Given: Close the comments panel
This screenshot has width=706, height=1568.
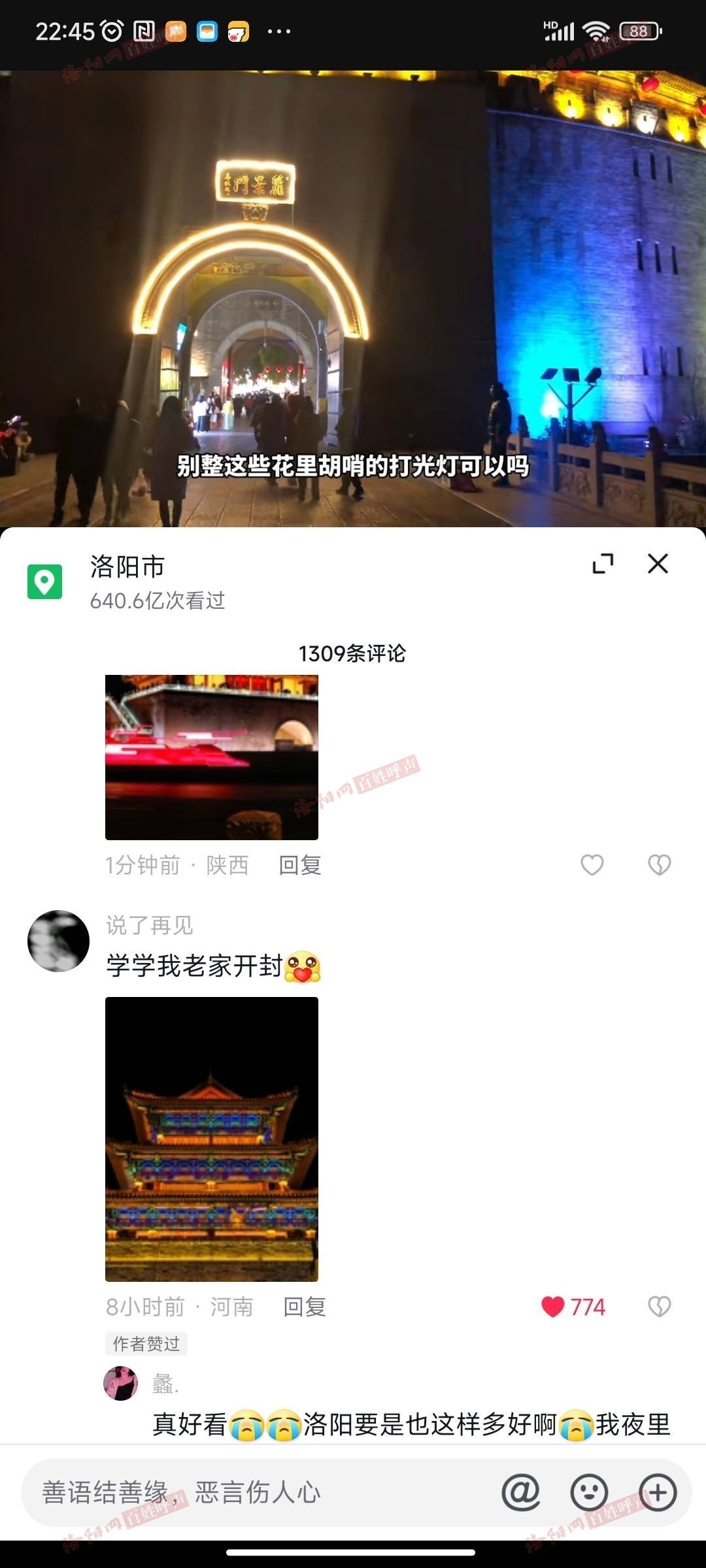Looking at the screenshot, I should (x=658, y=563).
